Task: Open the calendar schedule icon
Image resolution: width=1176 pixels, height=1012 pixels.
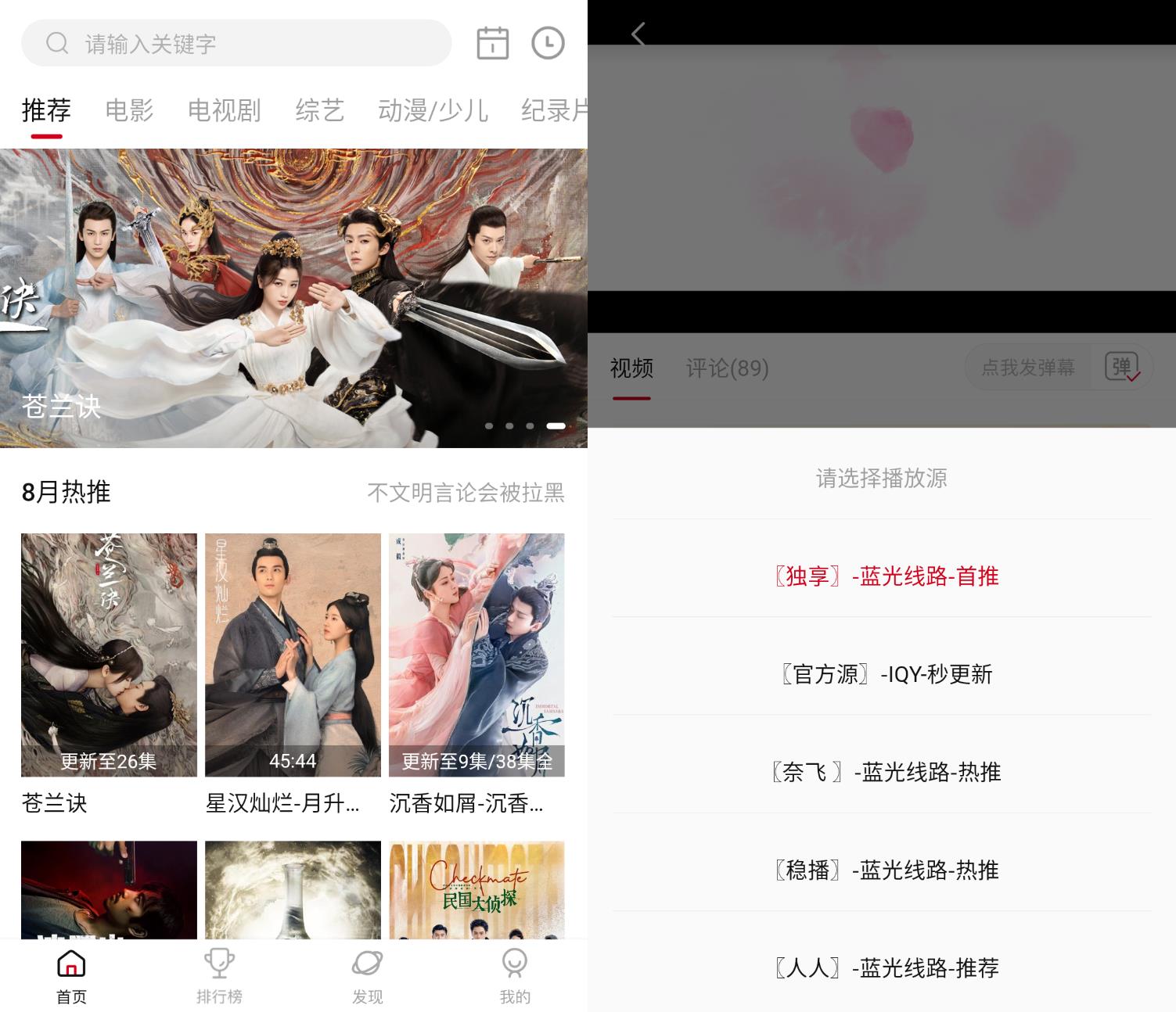Action: [x=493, y=43]
